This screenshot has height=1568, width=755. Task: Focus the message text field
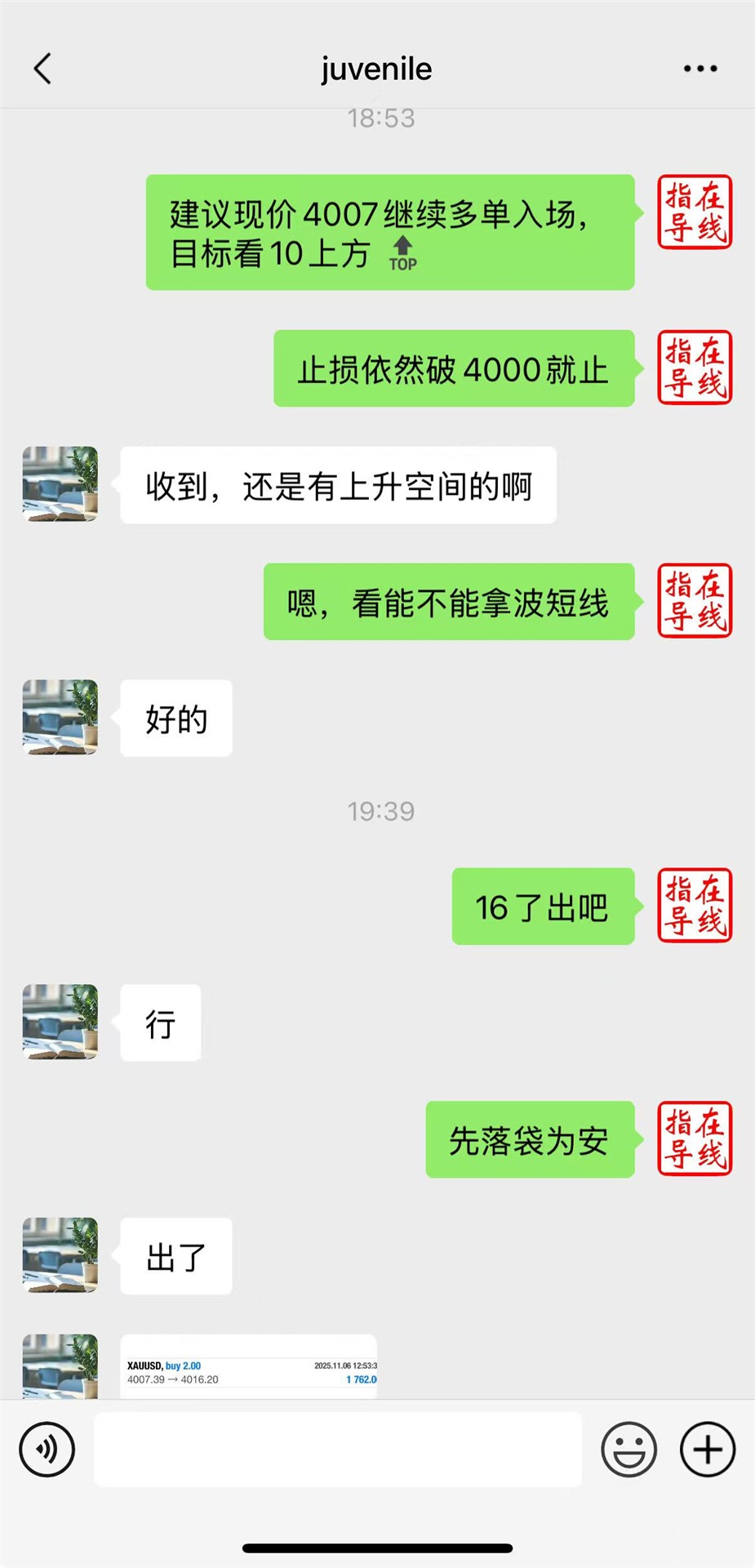pos(338,1450)
